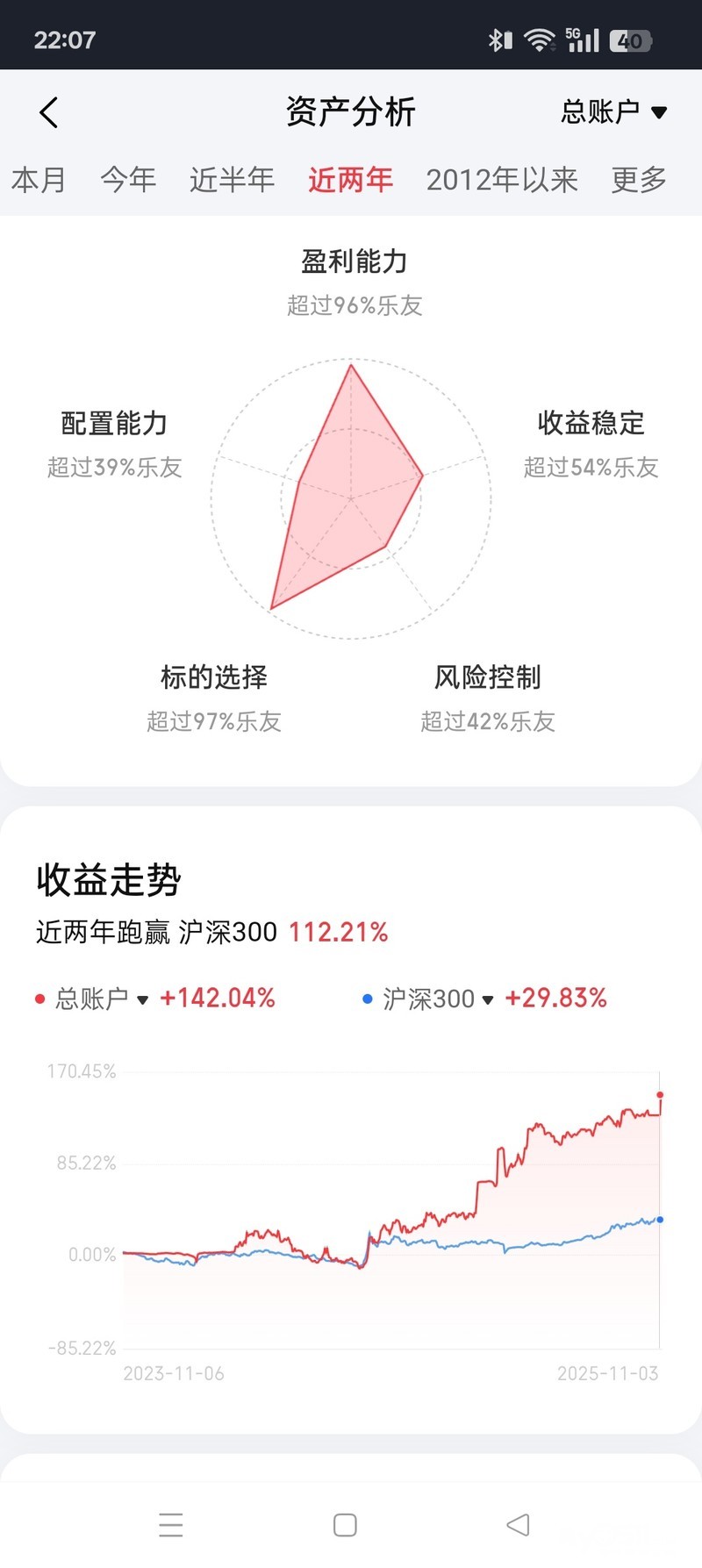702x1568 pixels.
Task: Open recent apps from navigation bar
Action: coord(171,1525)
